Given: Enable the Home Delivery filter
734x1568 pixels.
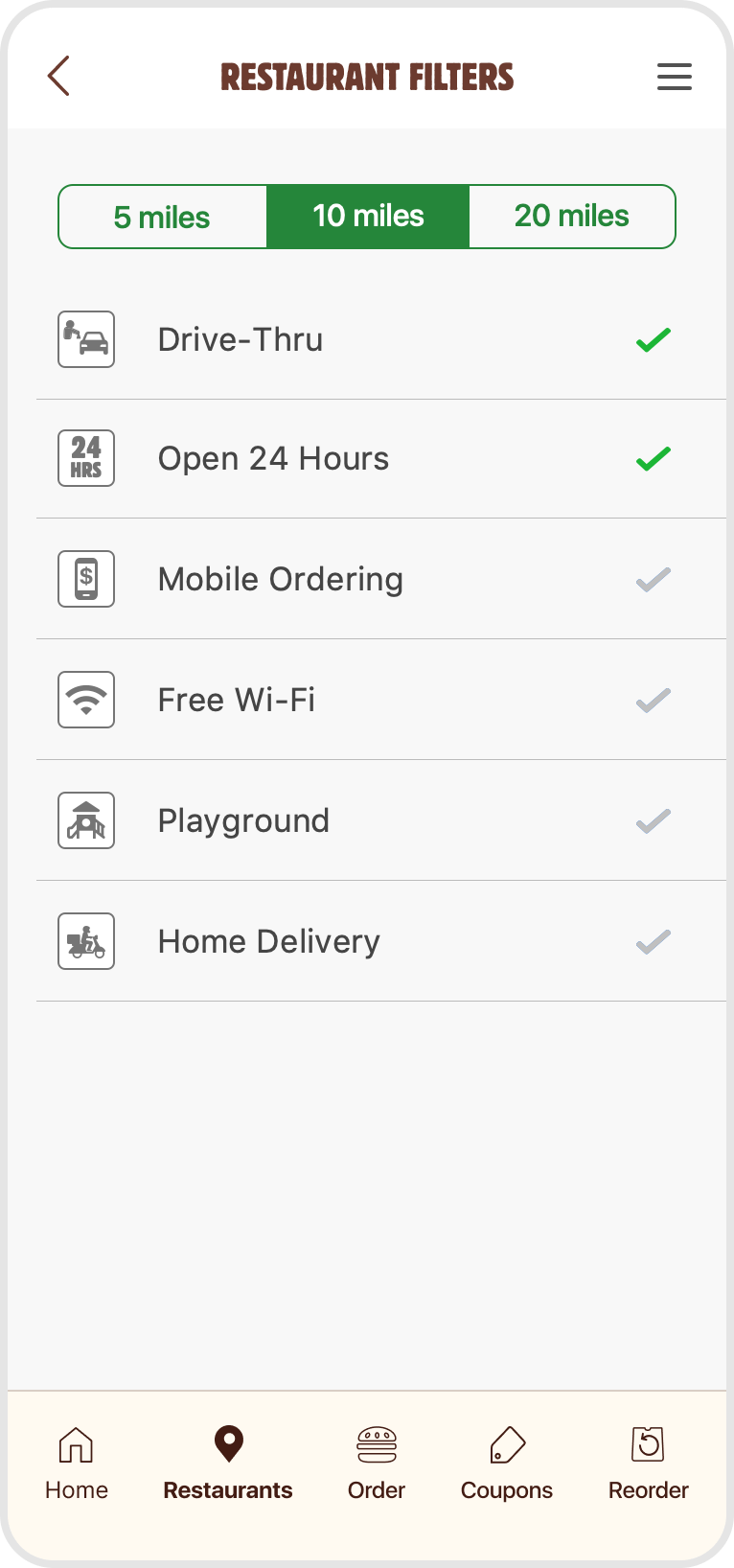Looking at the screenshot, I should click(x=653, y=942).
